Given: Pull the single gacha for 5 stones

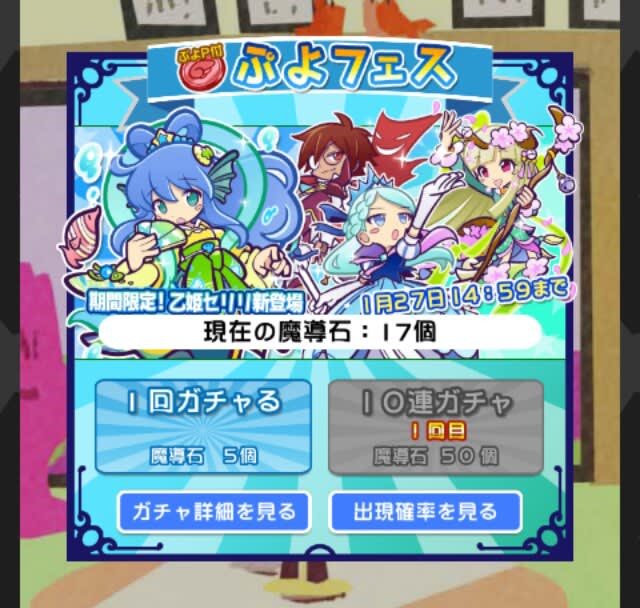Looking at the screenshot, I should tap(204, 425).
